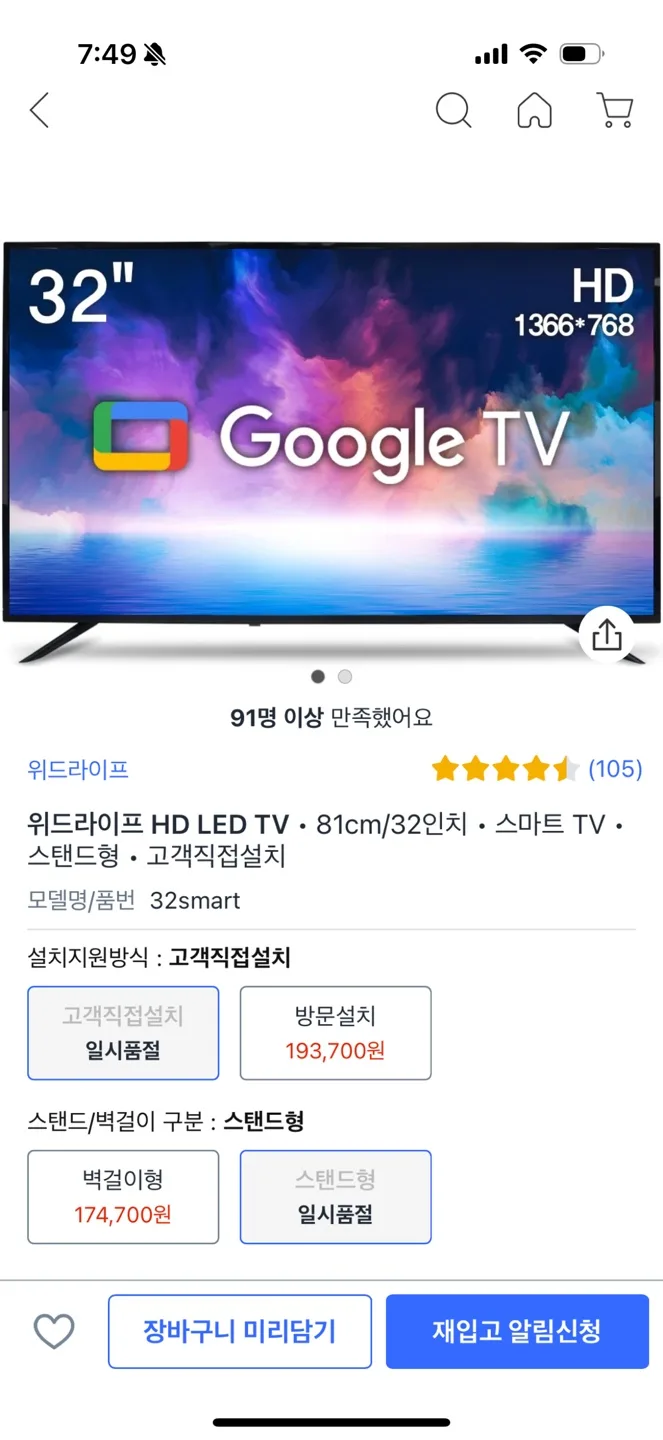
Task: Select the 벽걸이형 option for 174,700원
Action: click(123, 1197)
